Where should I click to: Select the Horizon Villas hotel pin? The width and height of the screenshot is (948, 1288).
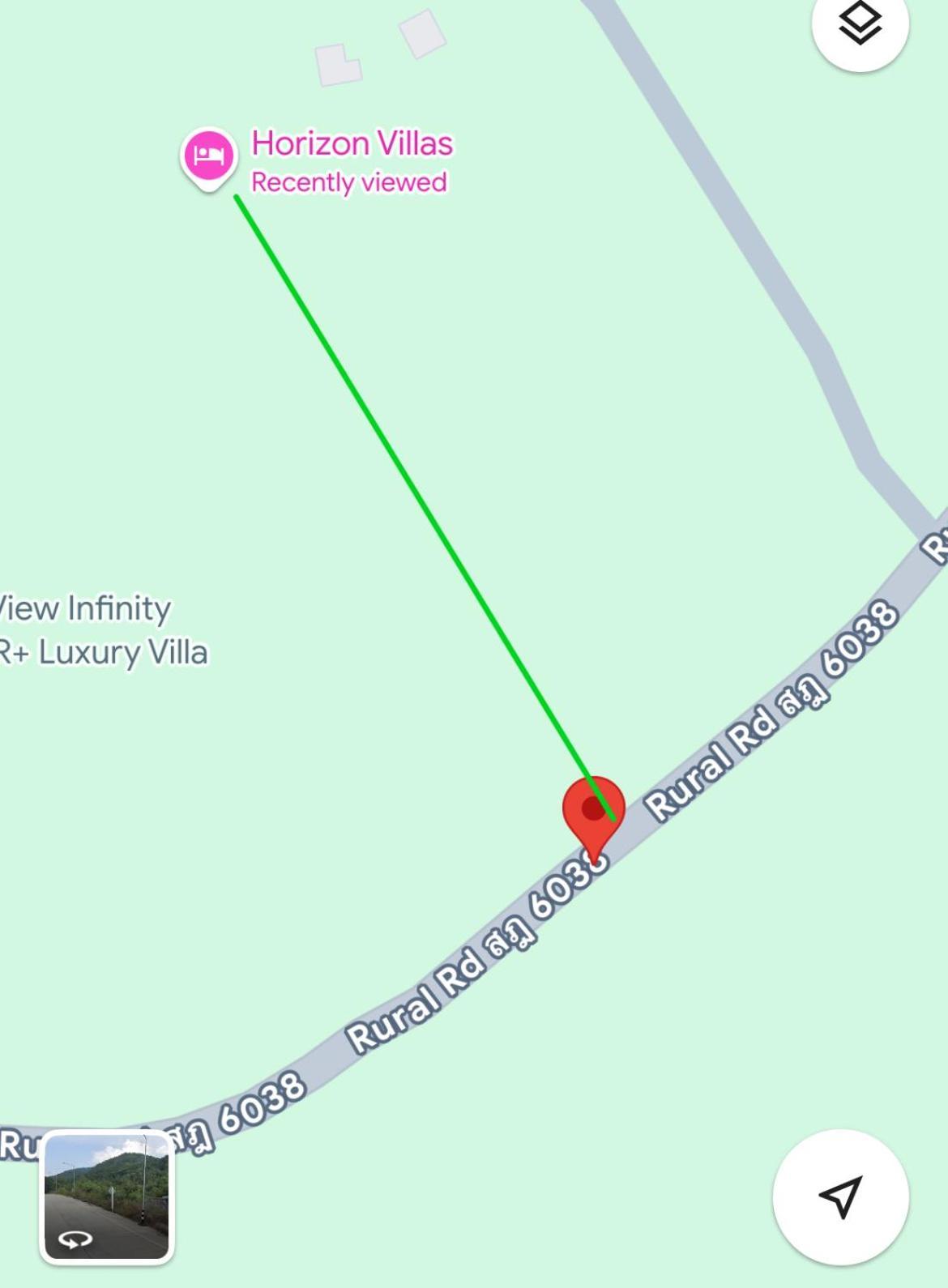tap(209, 156)
